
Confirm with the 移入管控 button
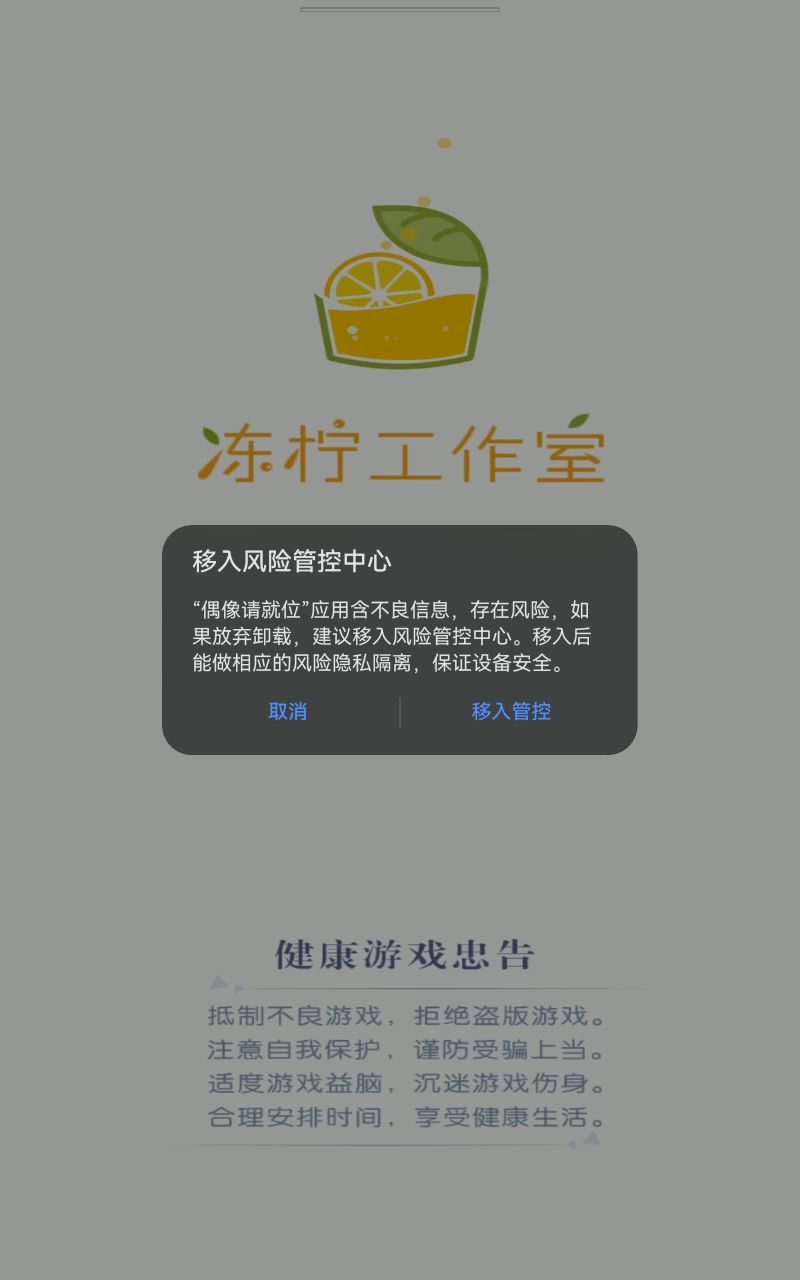511,712
